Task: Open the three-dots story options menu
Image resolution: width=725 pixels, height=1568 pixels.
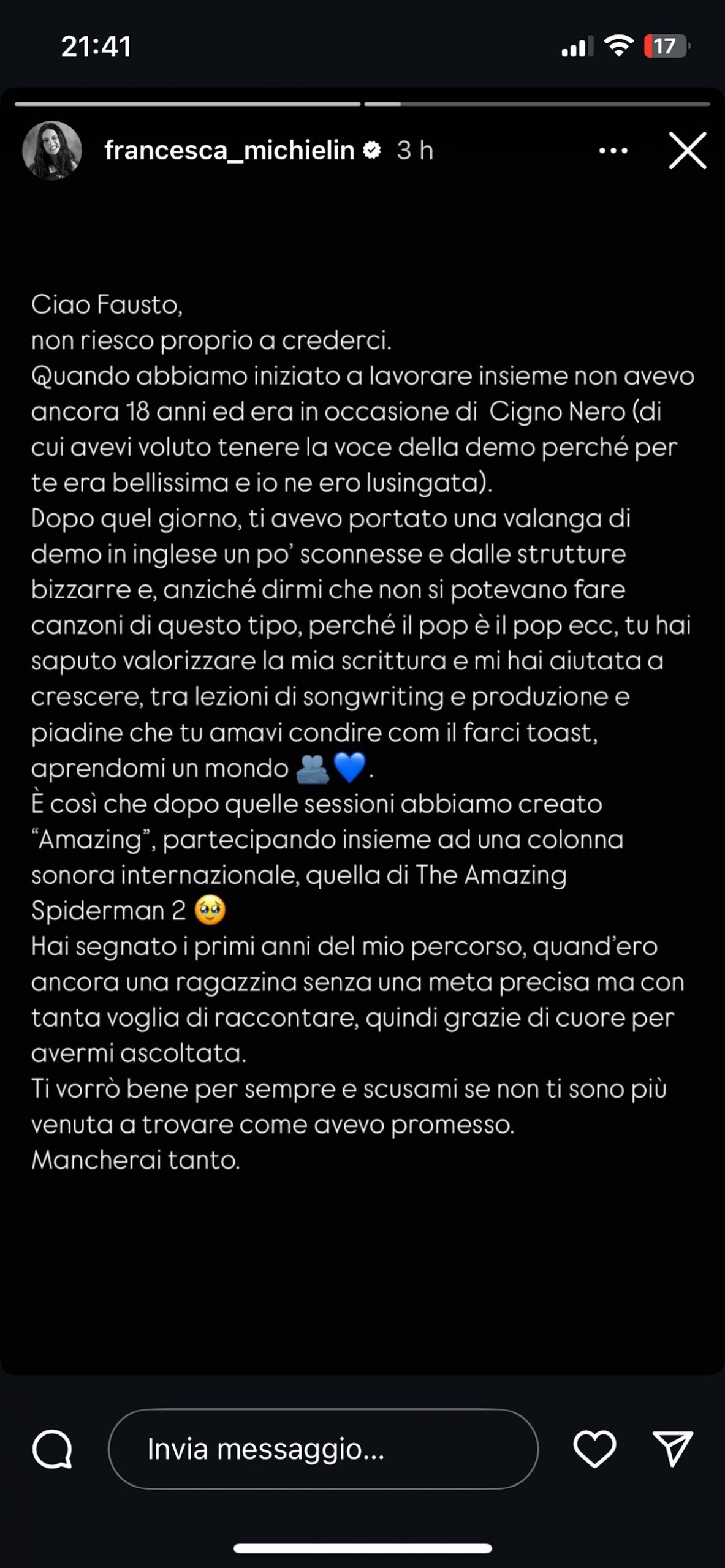Action: coord(613,151)
